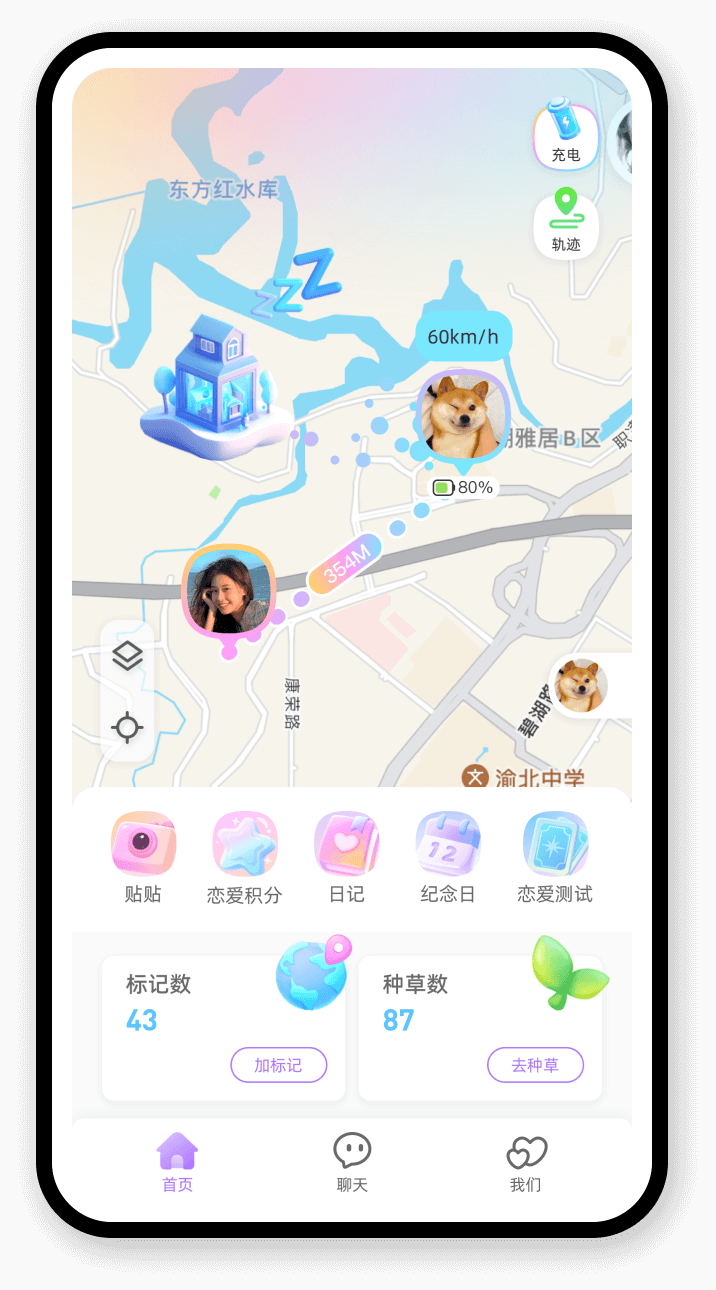
Task: Open the 日记 diary
Action: coord(347,858)
